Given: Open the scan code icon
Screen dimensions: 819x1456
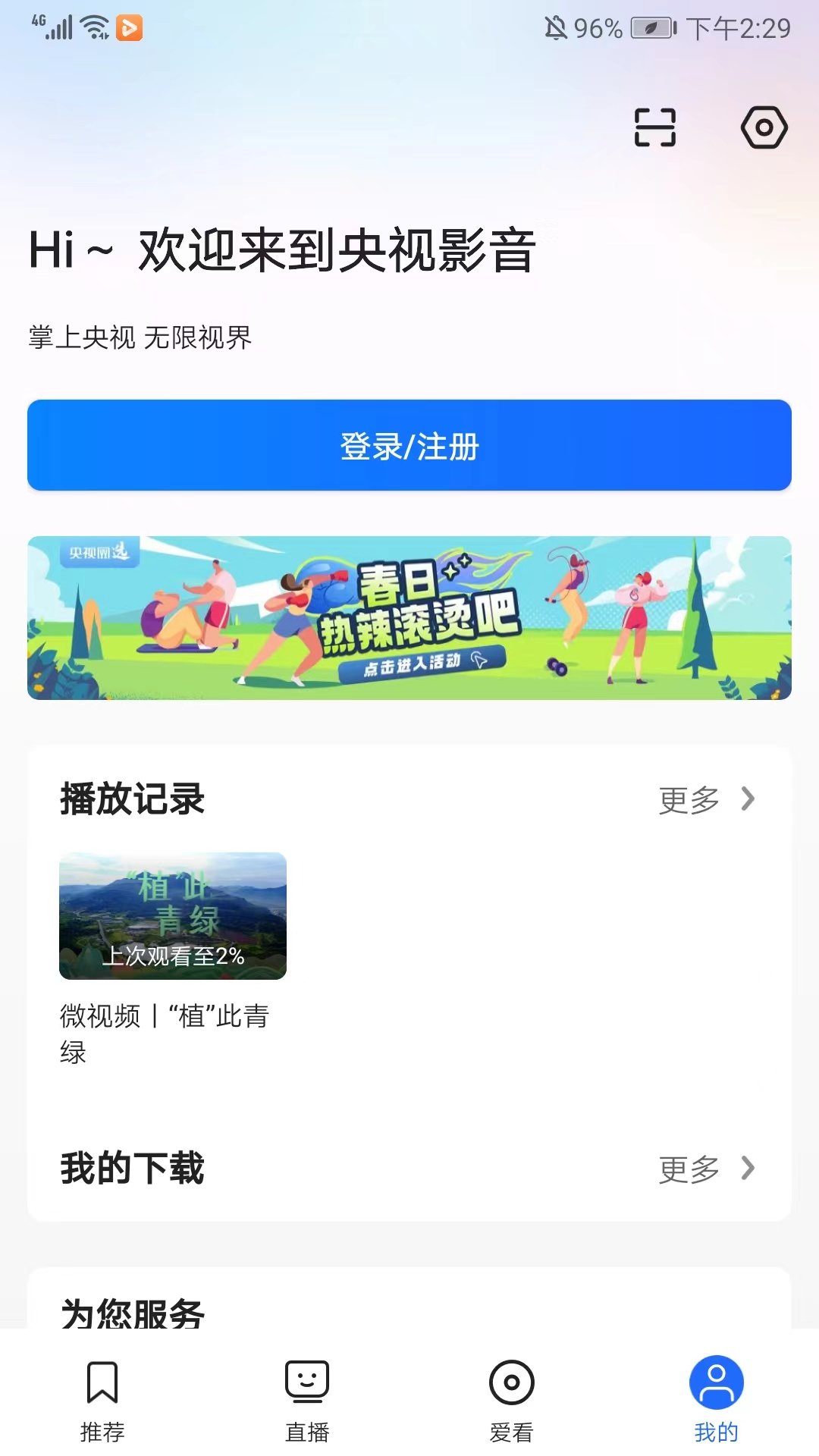Looking at the screenshot, I should tap(654, 127).
